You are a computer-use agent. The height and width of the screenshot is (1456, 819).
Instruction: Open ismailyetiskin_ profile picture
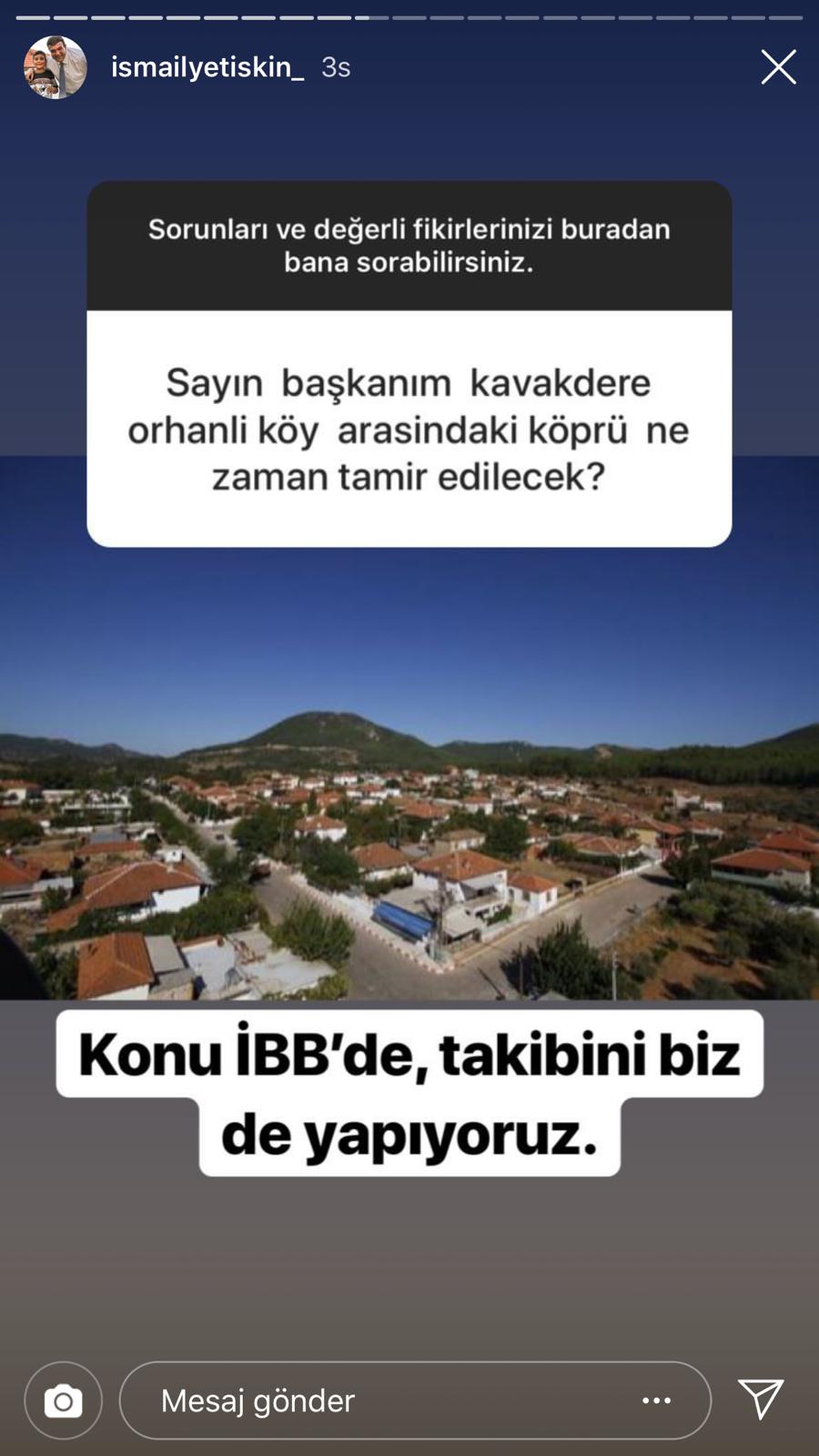tap(56, 67)
